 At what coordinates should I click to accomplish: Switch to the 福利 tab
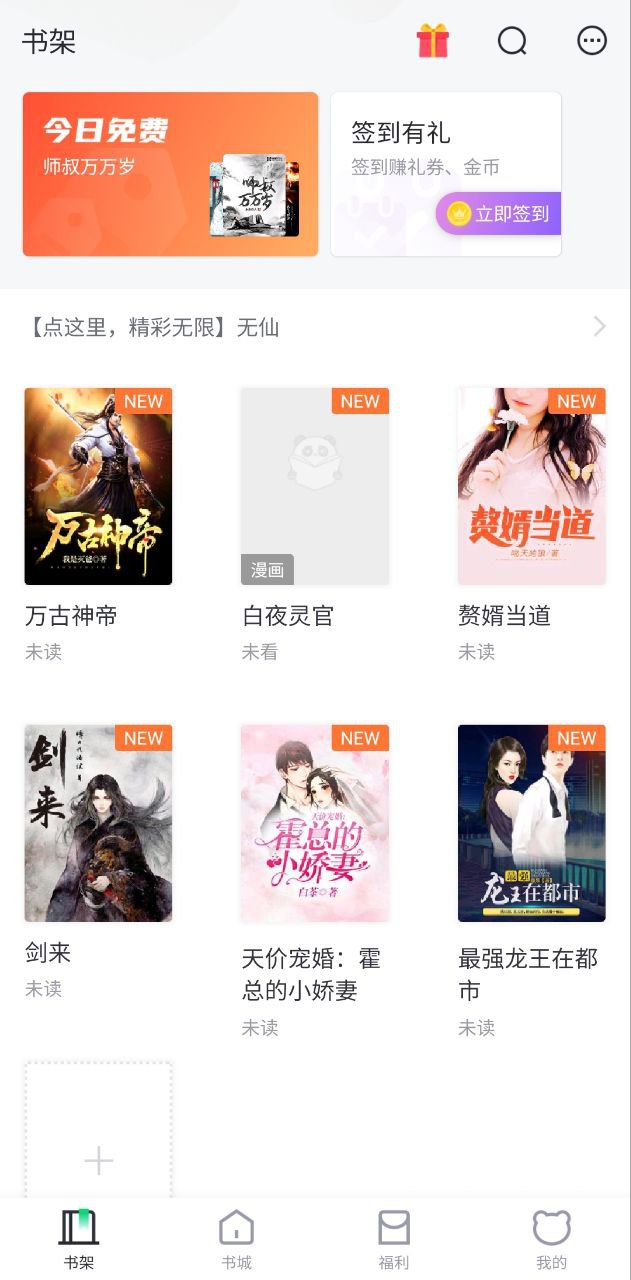[394, 1238]
